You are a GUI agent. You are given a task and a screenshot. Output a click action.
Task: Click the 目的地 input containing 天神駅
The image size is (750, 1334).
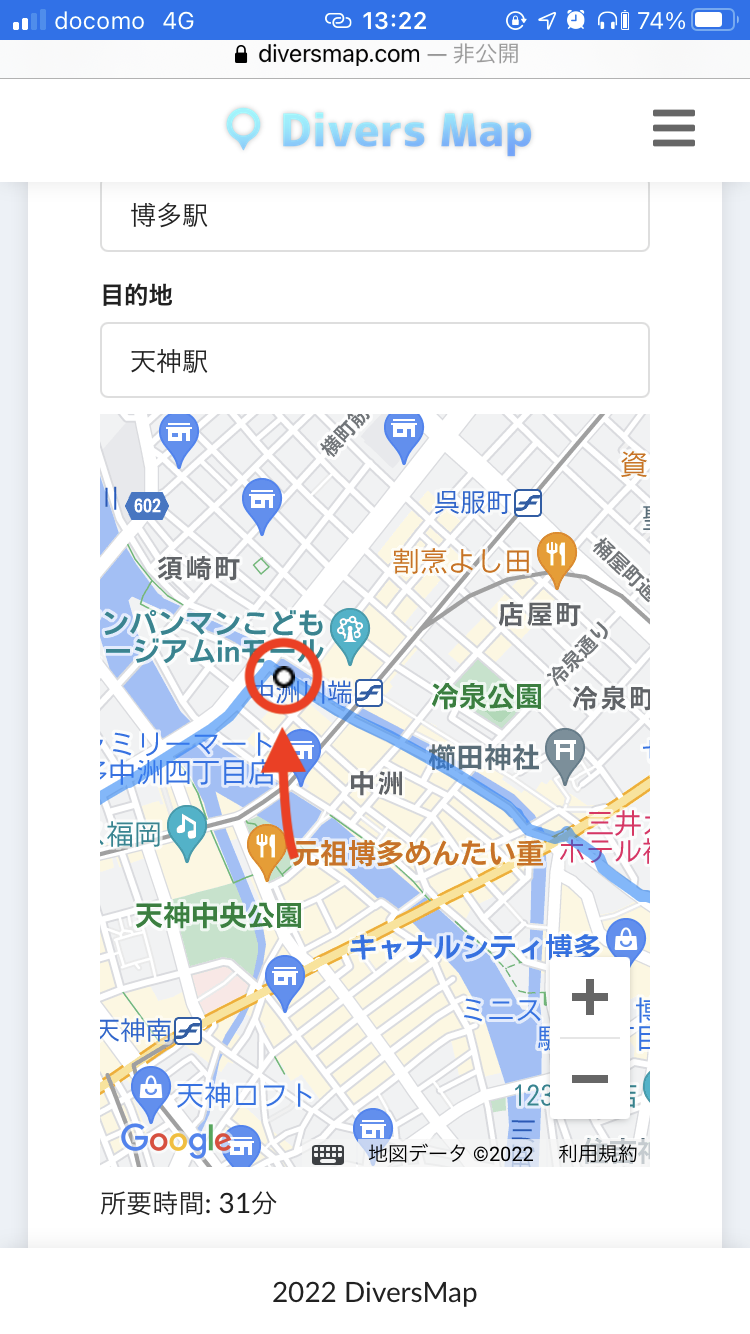[375, 360]
